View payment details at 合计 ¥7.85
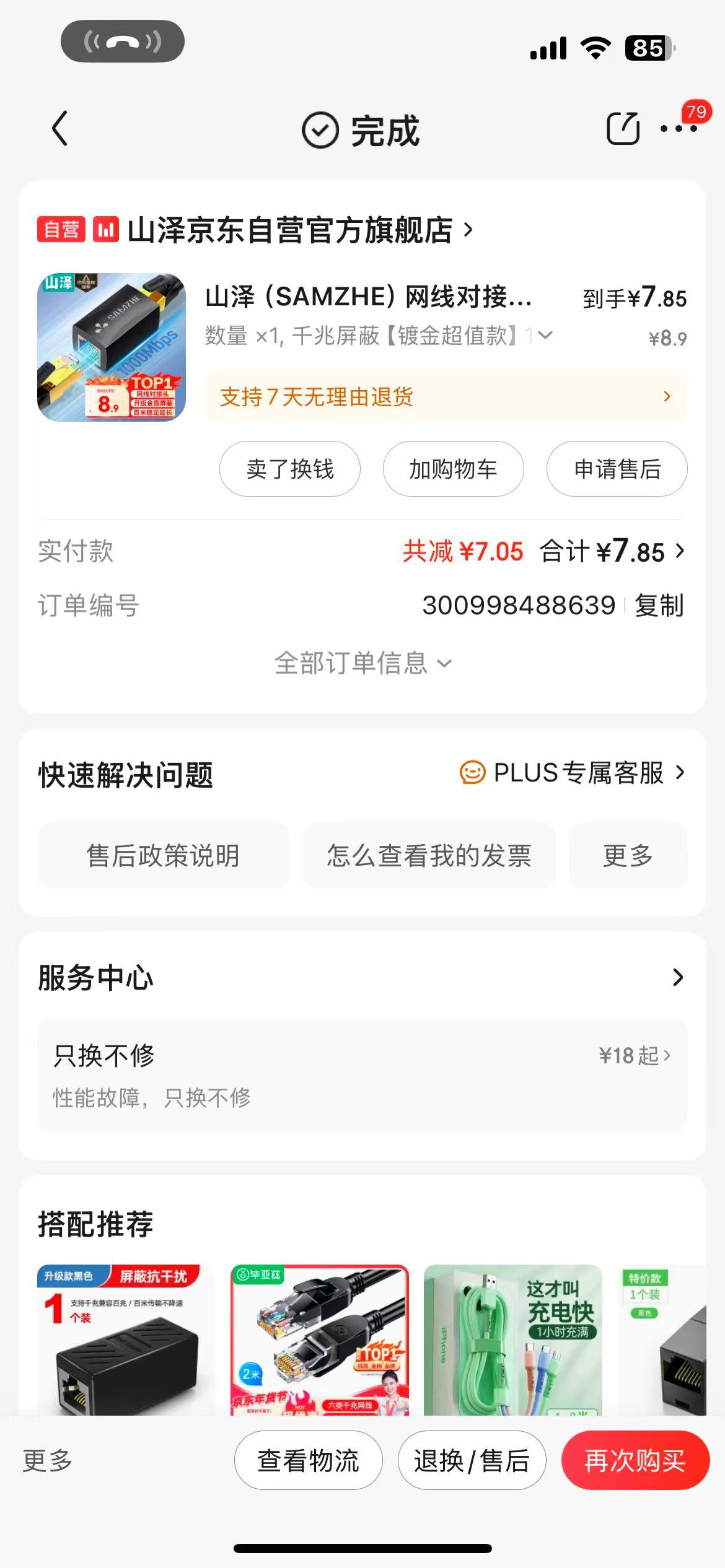 [612, 551]
